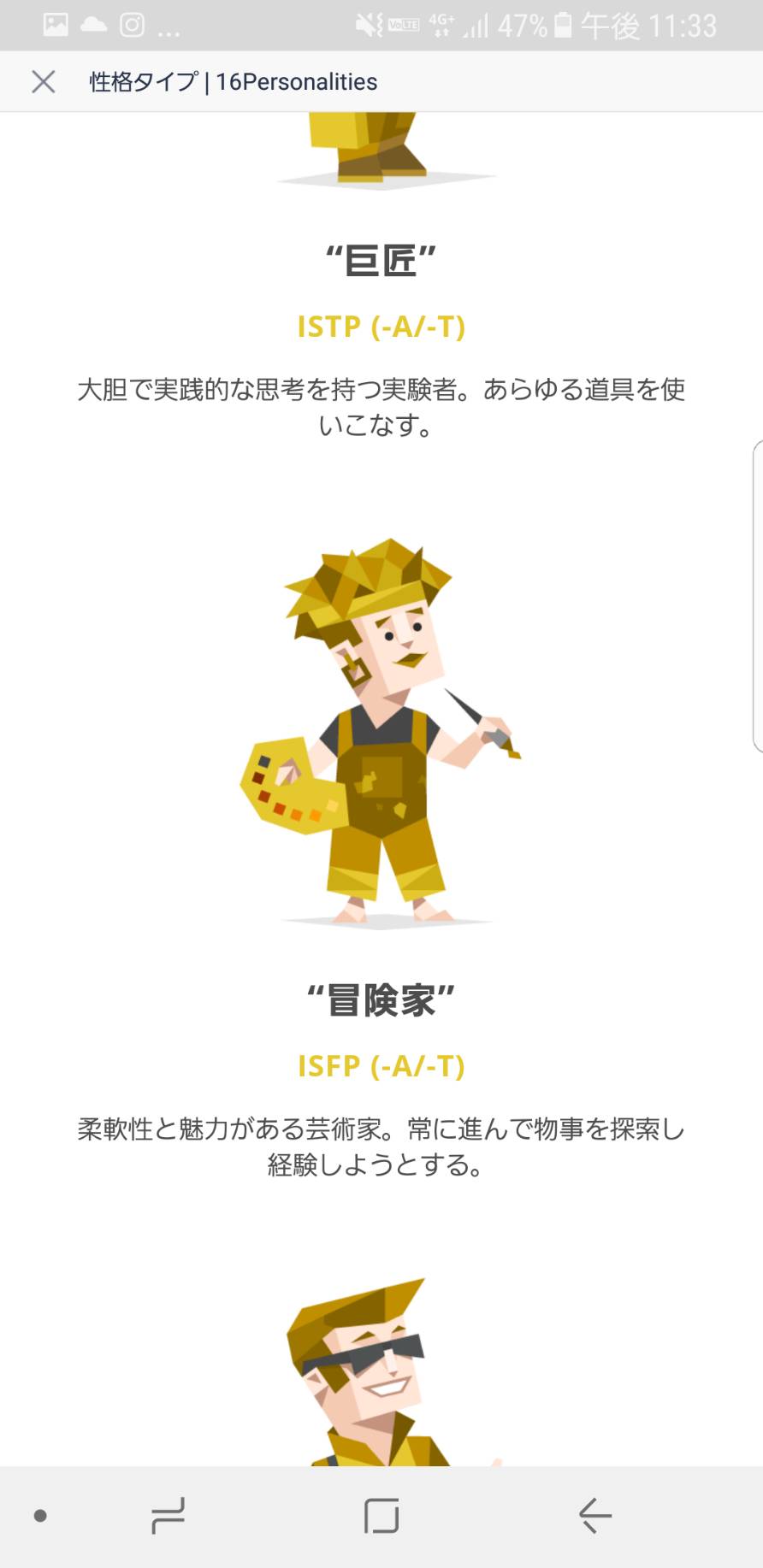This screenshot has width=763, height=1568.
Task: Go to the home screen
Action: (x=381, y=1516)
